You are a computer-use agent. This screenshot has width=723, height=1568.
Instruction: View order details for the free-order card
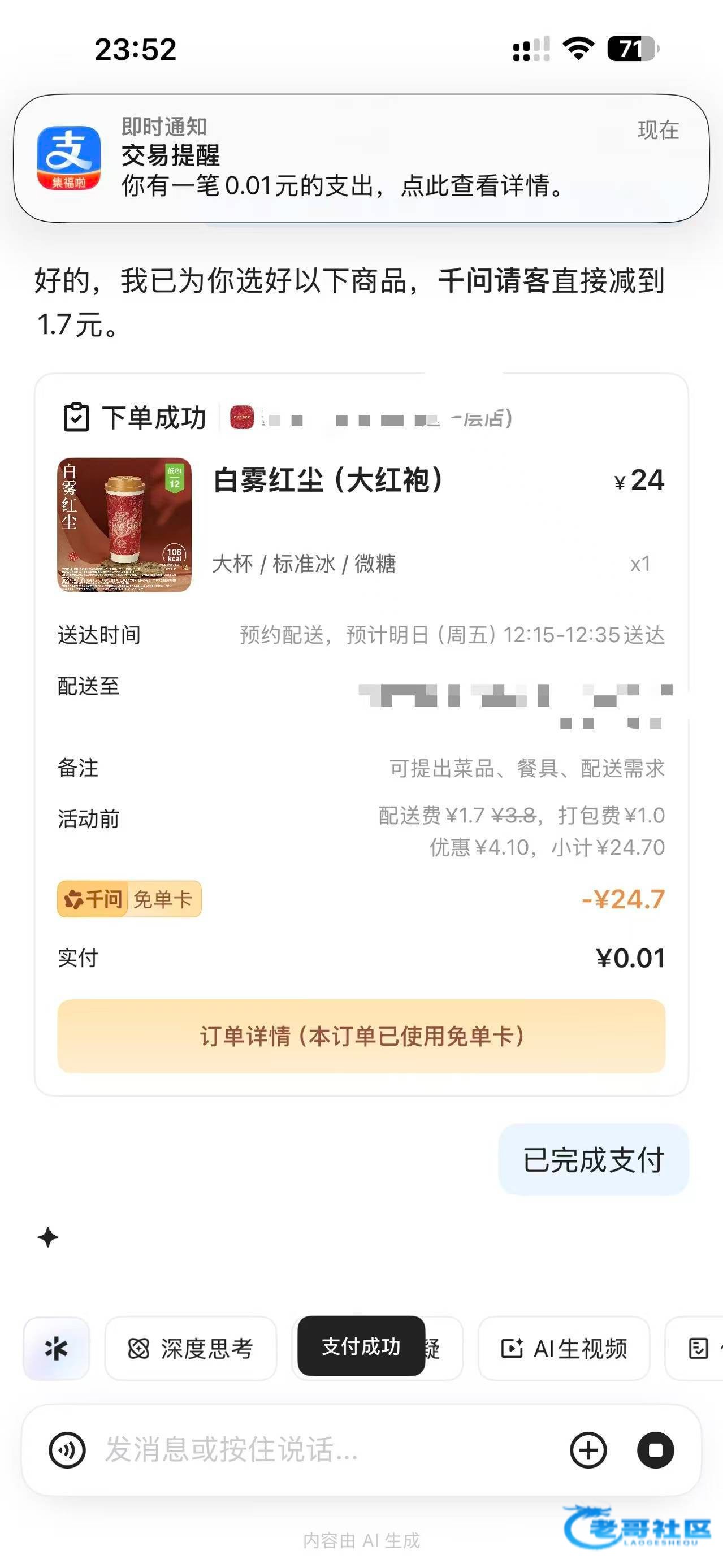click(361, 1036)
